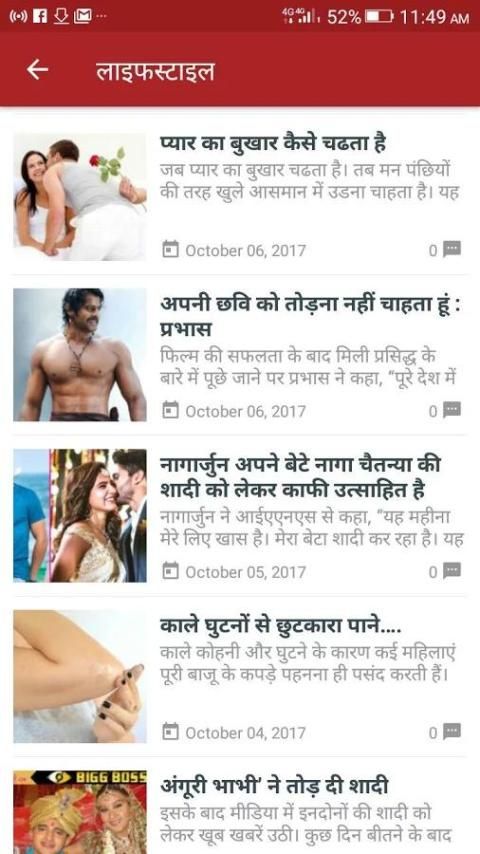Screen dimensions: 480x854
Task: Open the नागार्जुन article about his son's wedding
Action: pos(240,515)
